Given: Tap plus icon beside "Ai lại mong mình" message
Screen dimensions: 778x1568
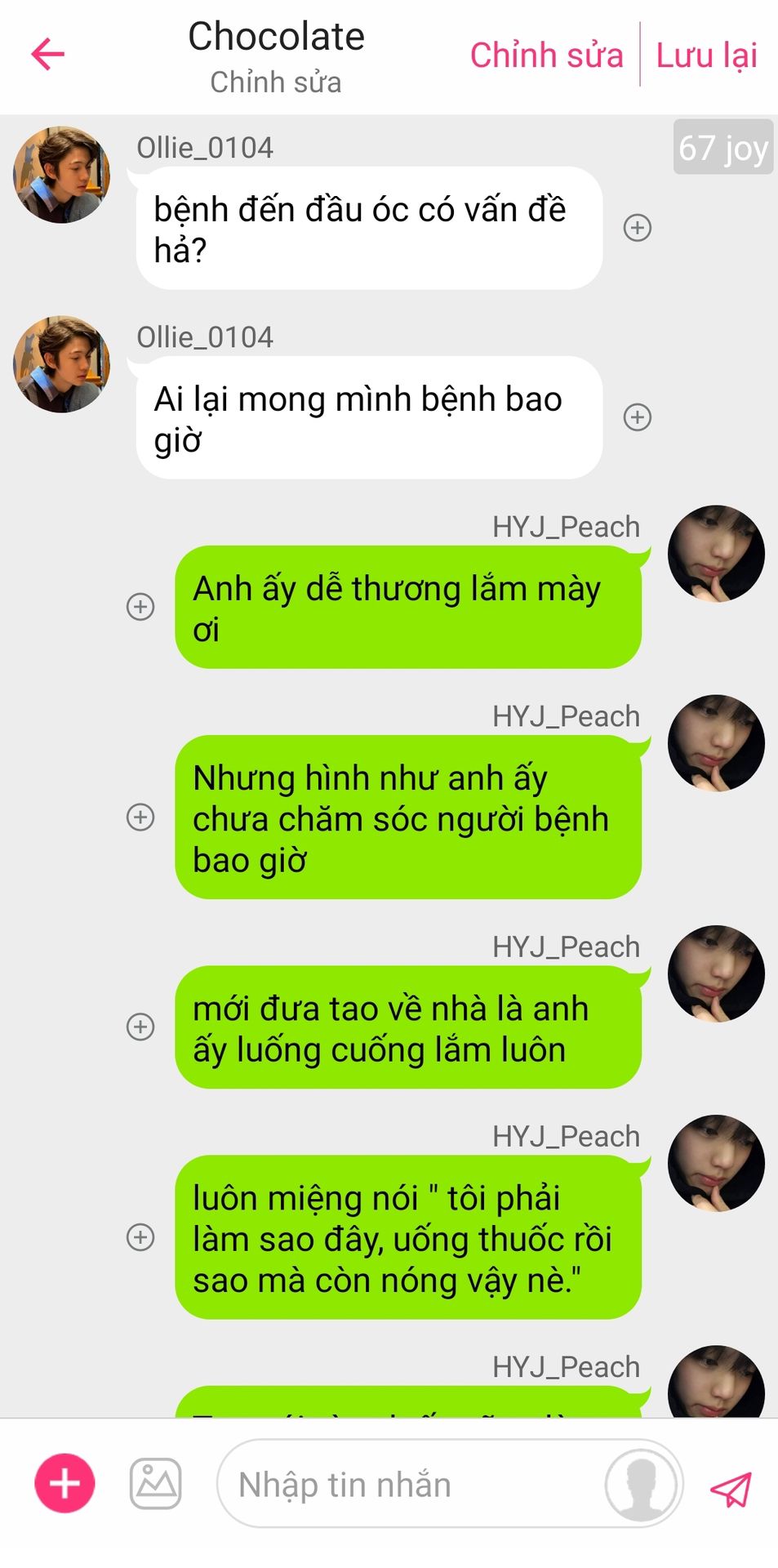Looking at the screenshot, I should [x=638, y=417].
